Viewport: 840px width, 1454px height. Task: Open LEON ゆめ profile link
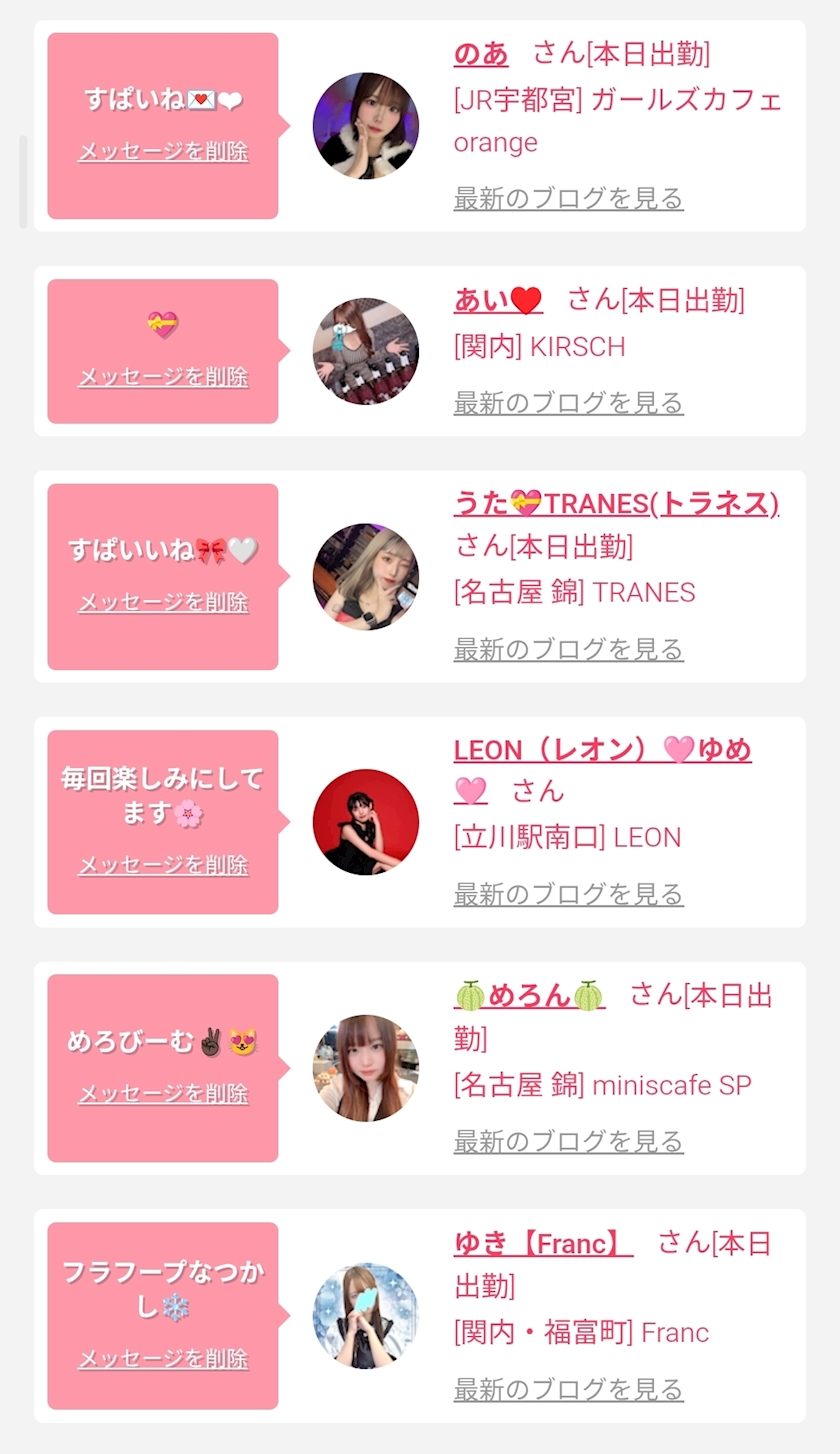tap(602, 749)
